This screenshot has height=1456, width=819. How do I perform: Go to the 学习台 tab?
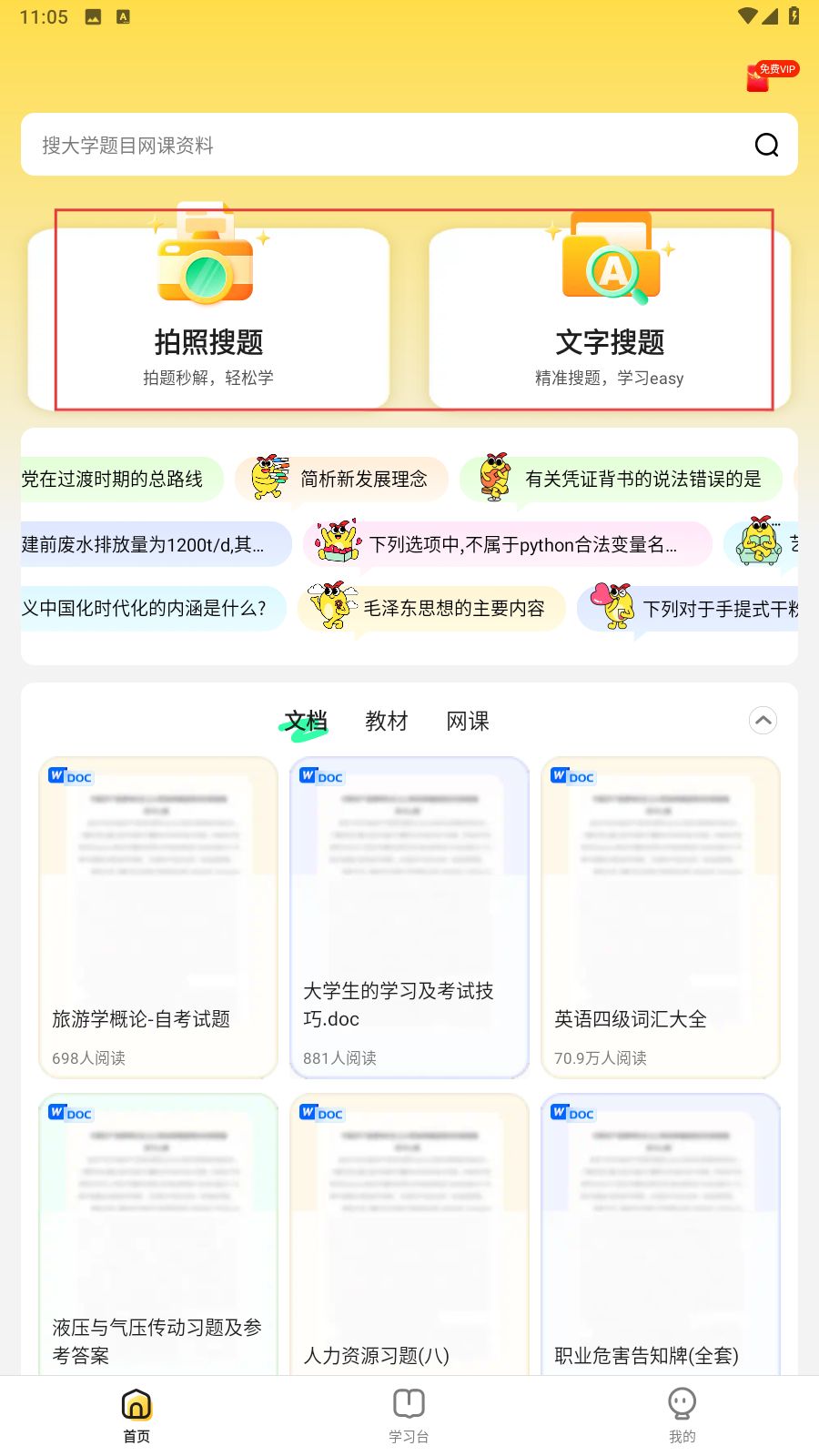(409, 1415)
